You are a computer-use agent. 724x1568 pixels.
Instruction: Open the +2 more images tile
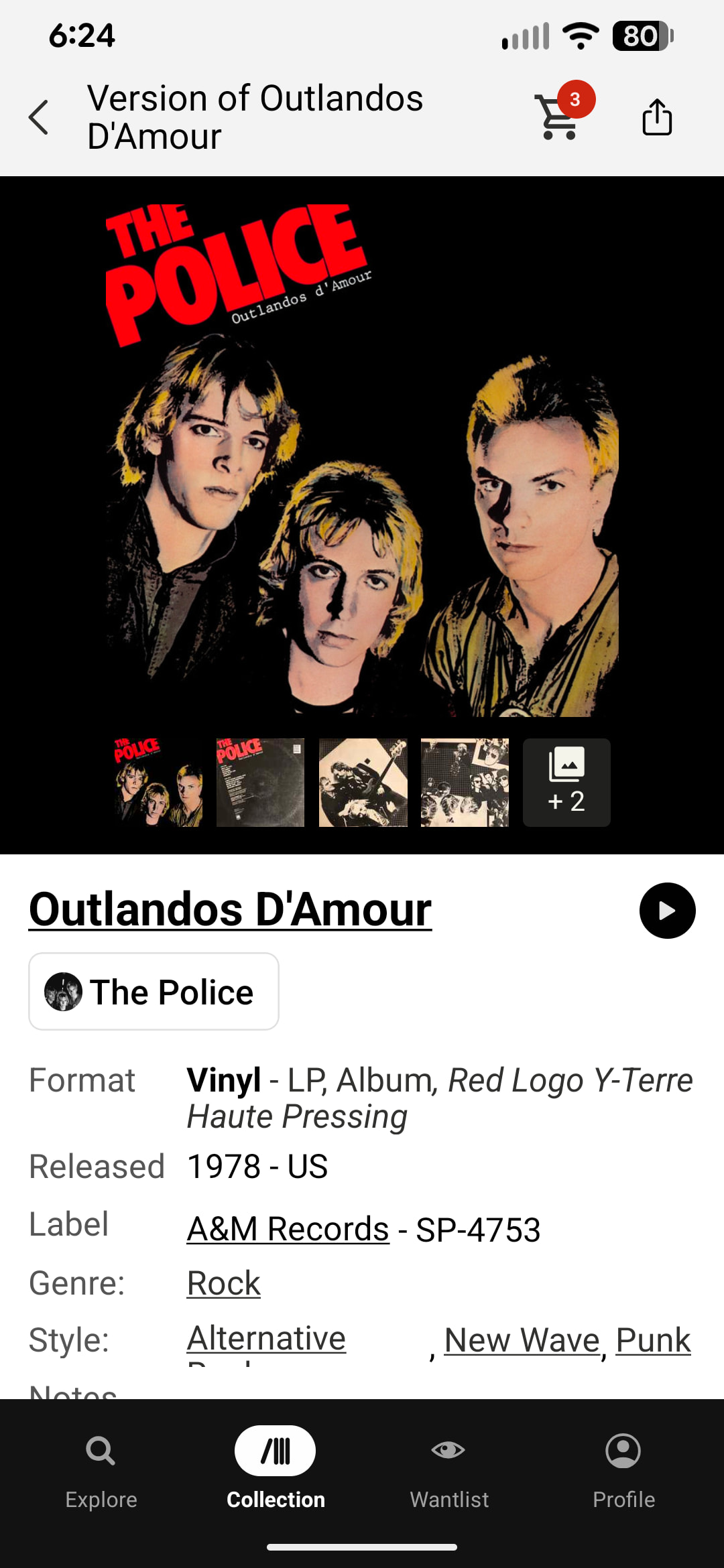[566, 783]
